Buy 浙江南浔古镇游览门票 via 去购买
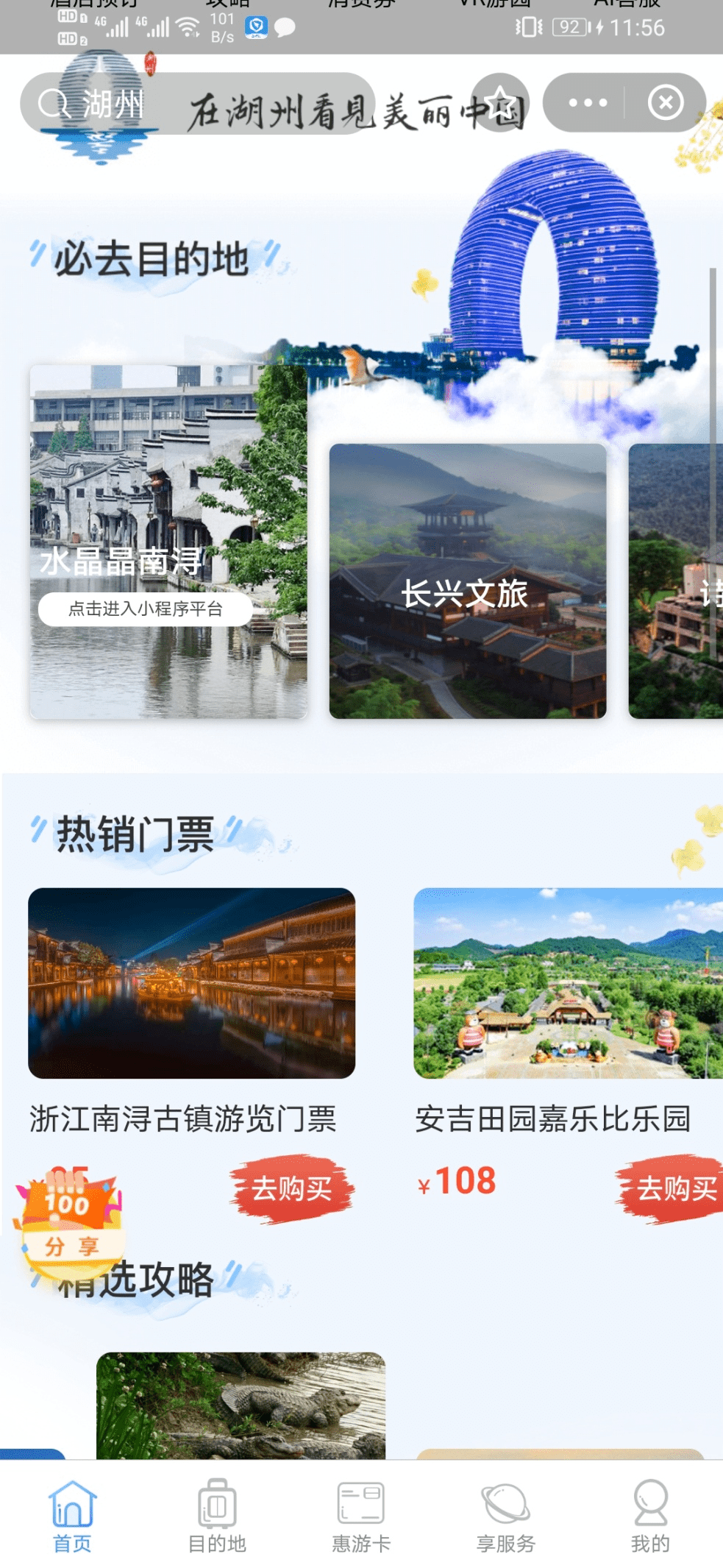Viewport: 723px width, 1568px height. coord(292,1188)
